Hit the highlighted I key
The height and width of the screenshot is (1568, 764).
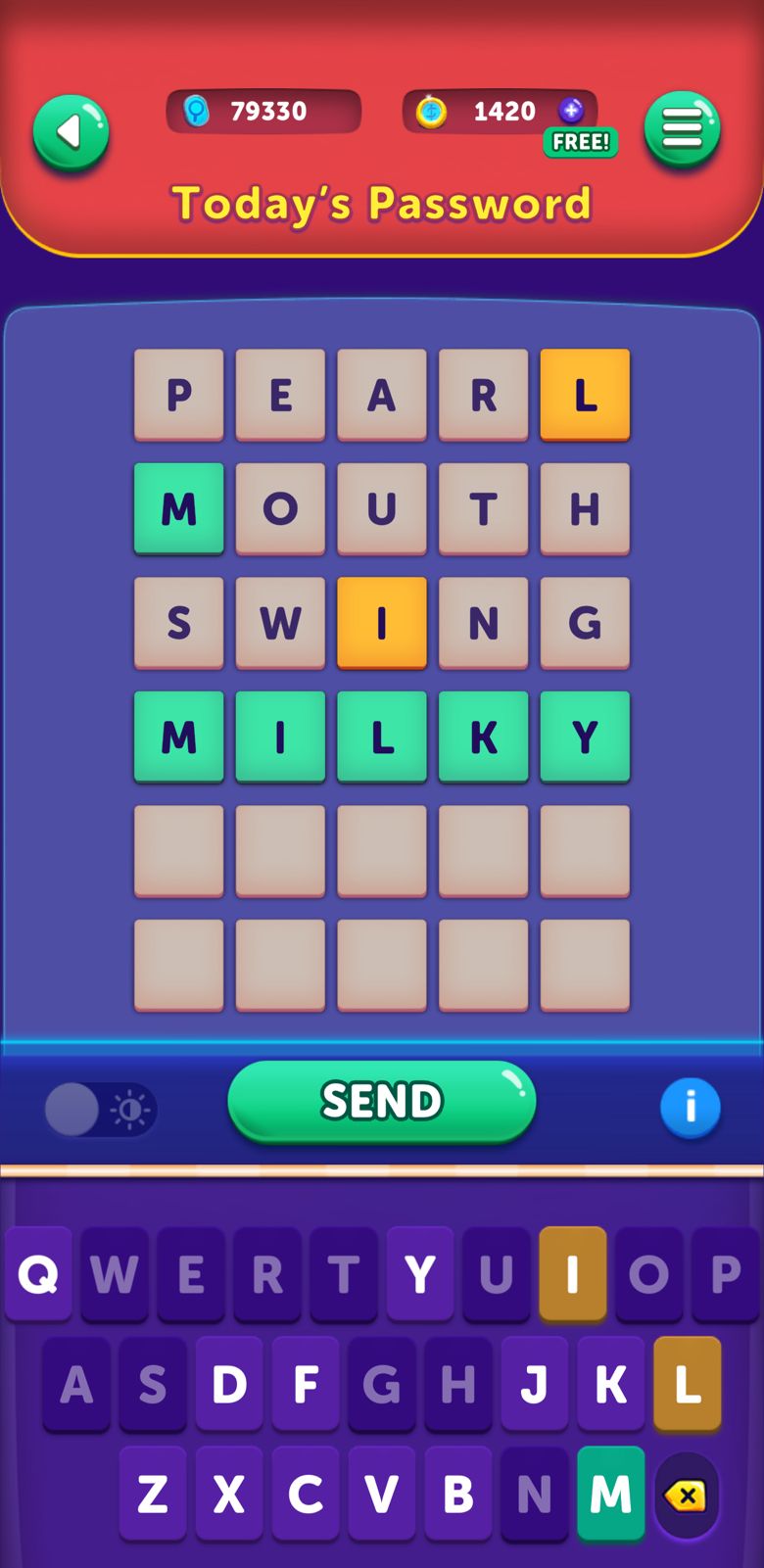(x=572, y=1273)
